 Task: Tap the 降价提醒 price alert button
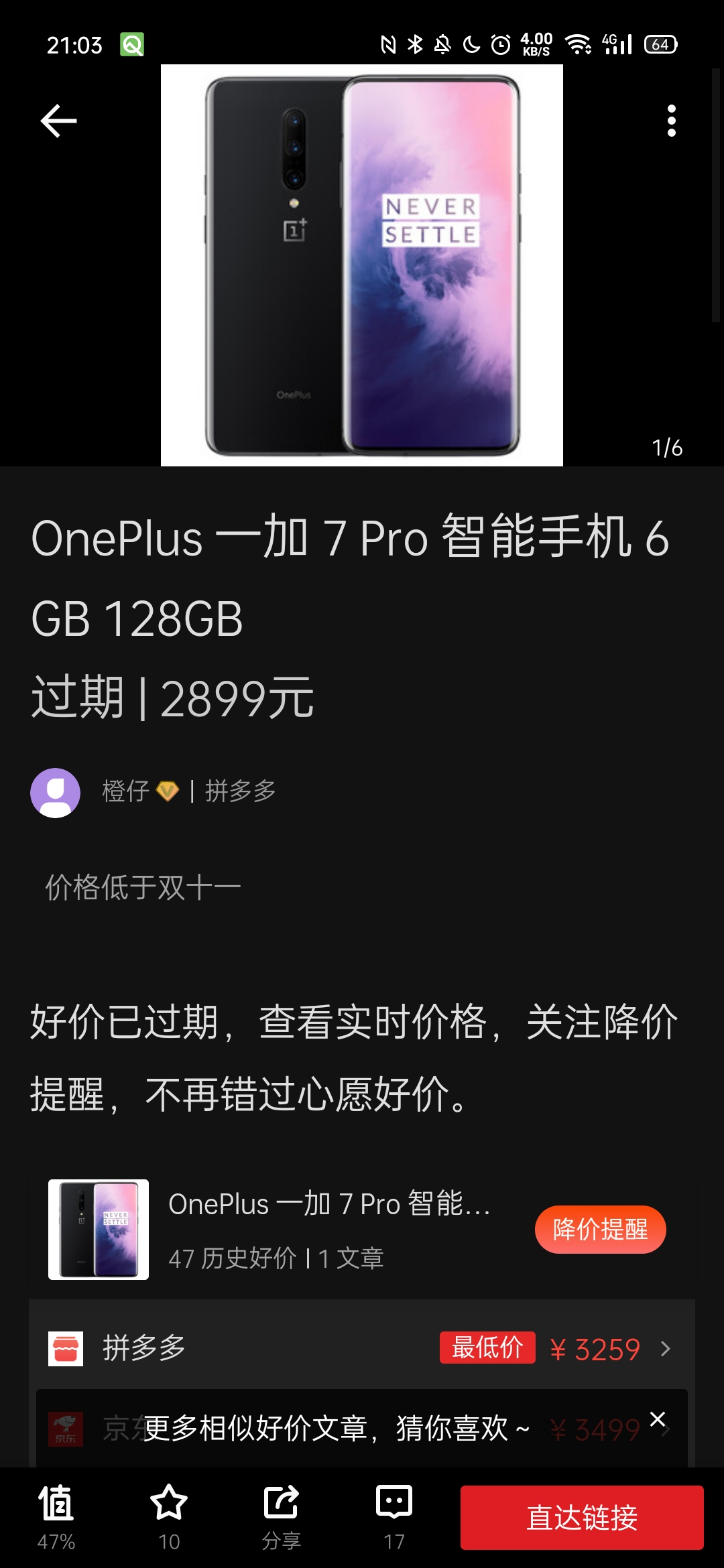tap(600, 1230)
